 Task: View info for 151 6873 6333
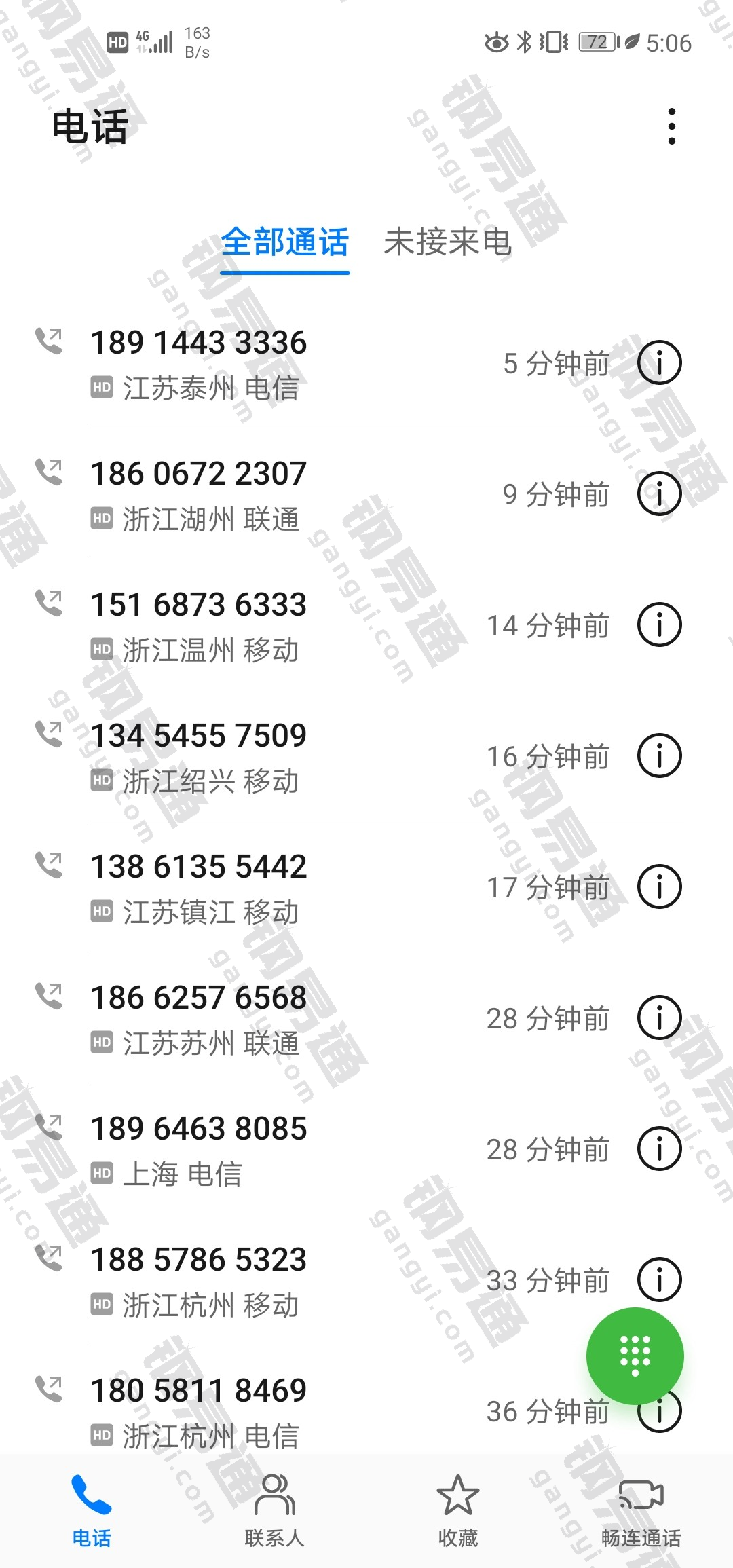click(x=659, y=624)
